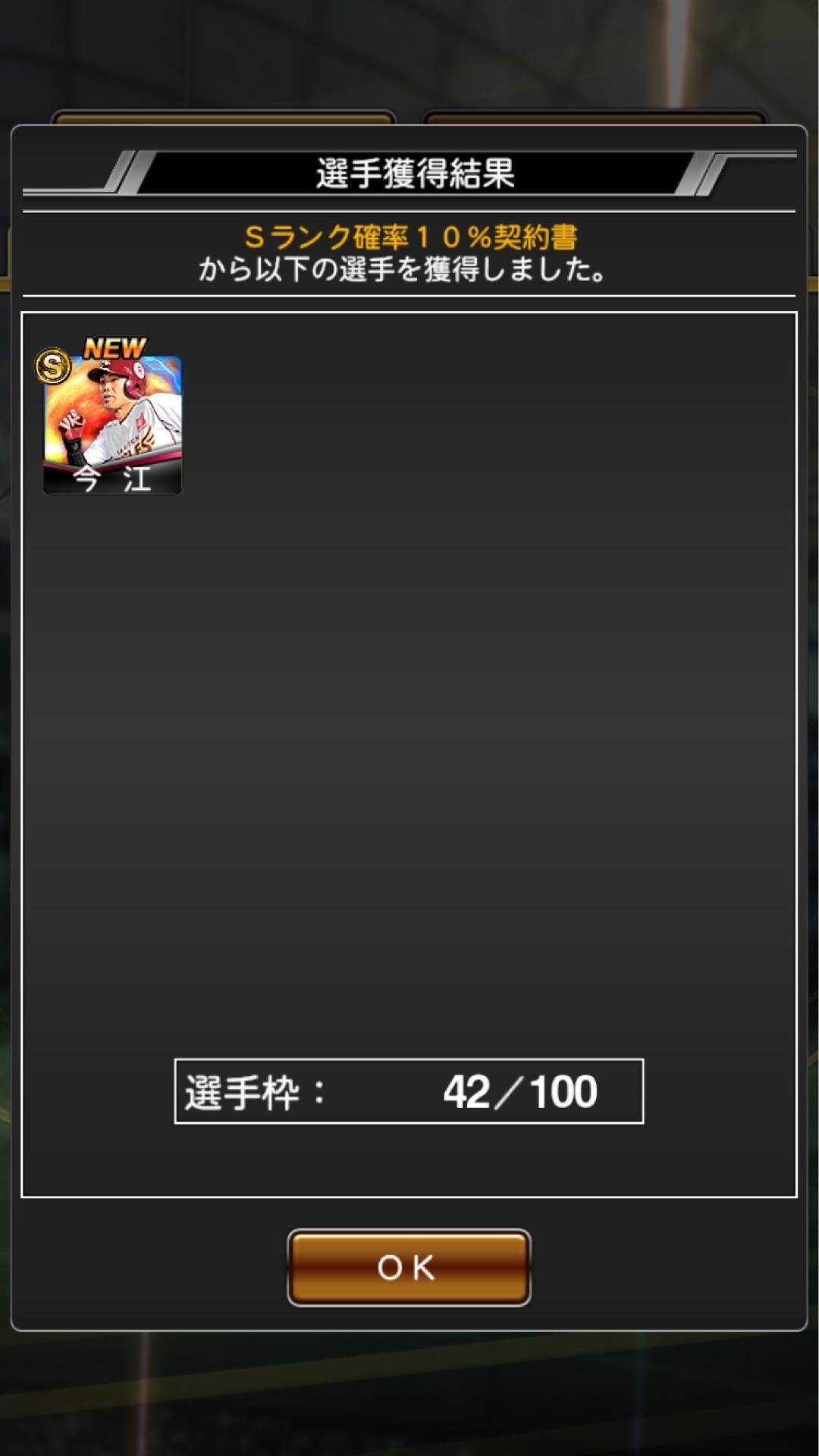819x1456 pixels.
Task: Tap the NEW label above the player card
Action: click(x=115, y=347)
